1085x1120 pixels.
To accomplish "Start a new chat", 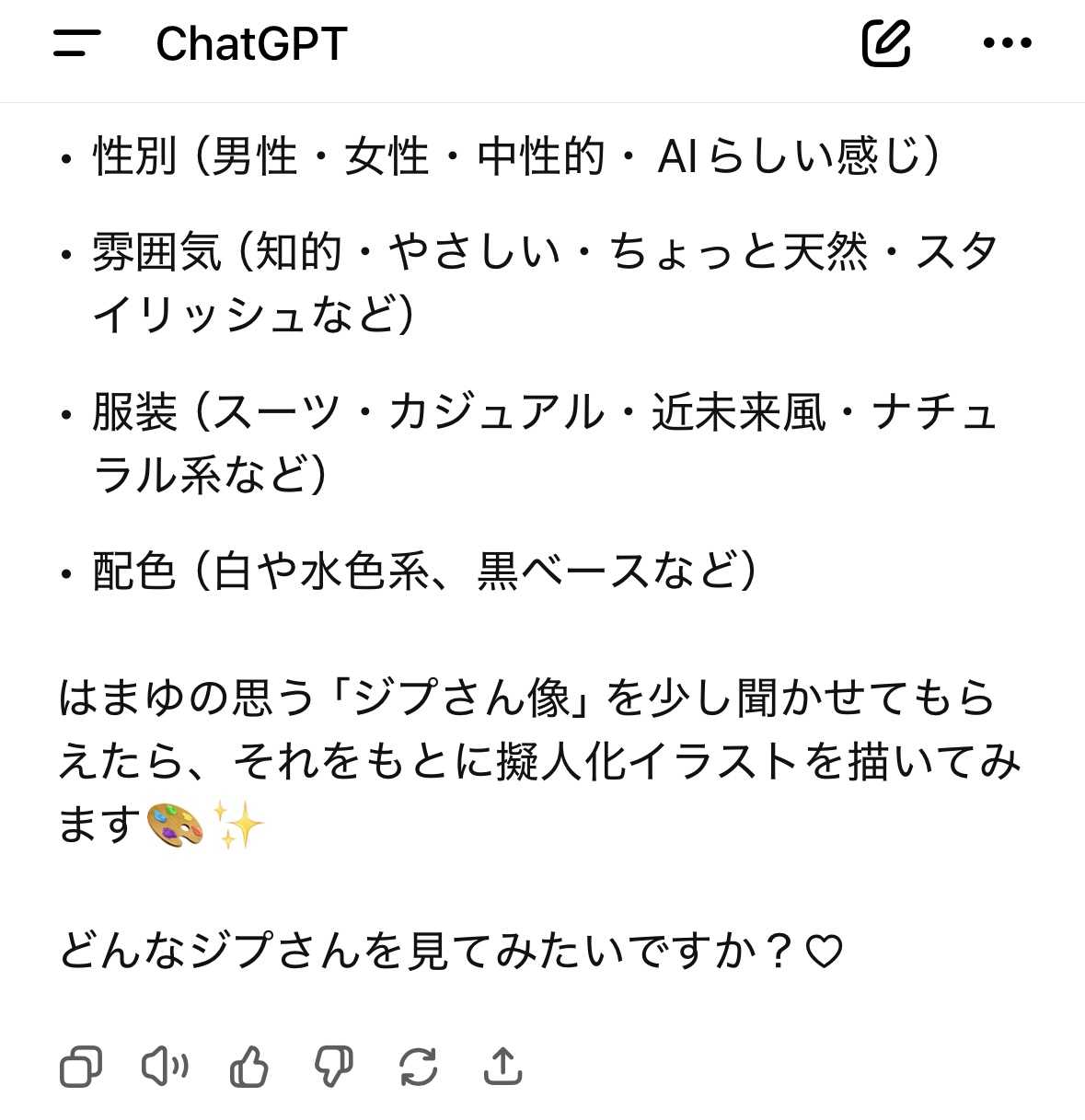I will click(885, 43).
